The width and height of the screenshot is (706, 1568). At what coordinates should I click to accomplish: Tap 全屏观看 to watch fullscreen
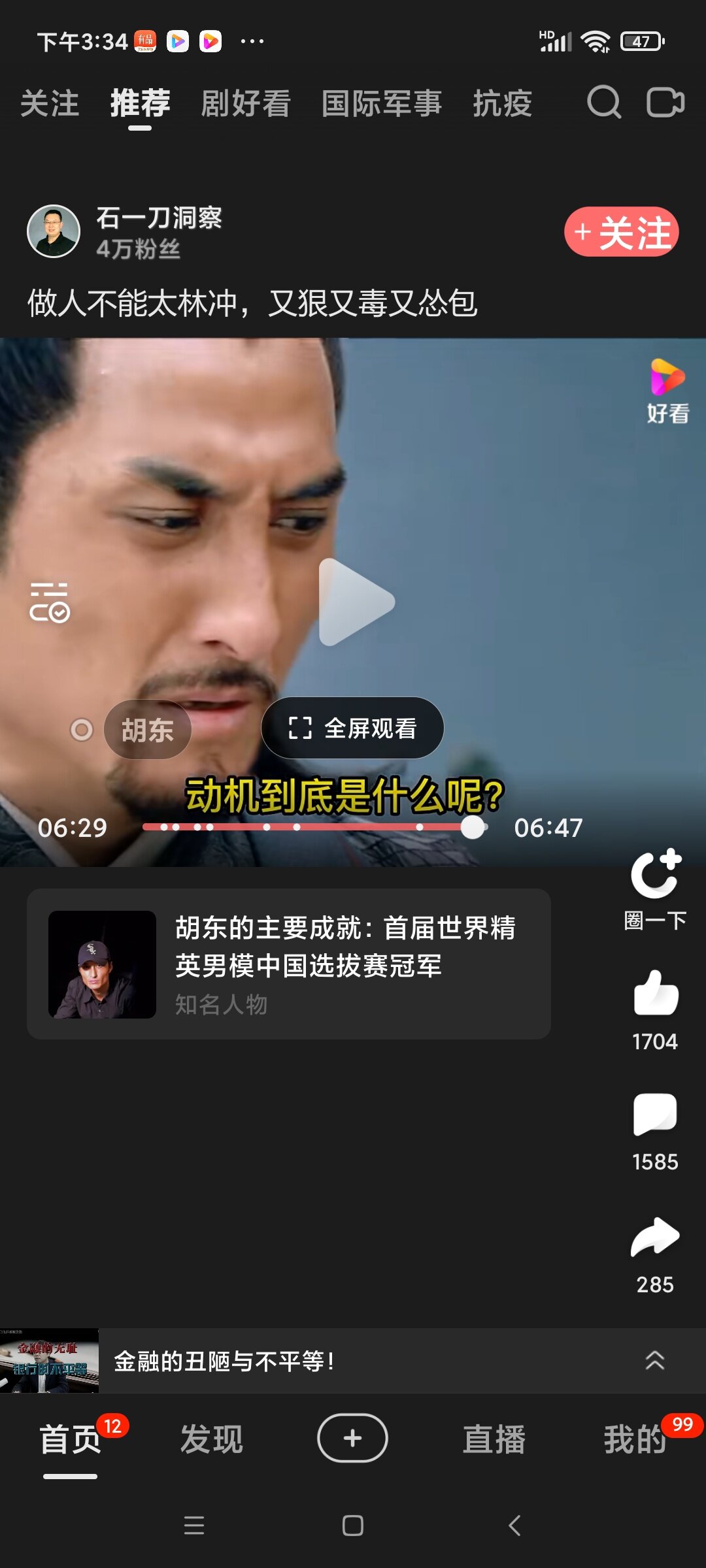coord(352,728)
